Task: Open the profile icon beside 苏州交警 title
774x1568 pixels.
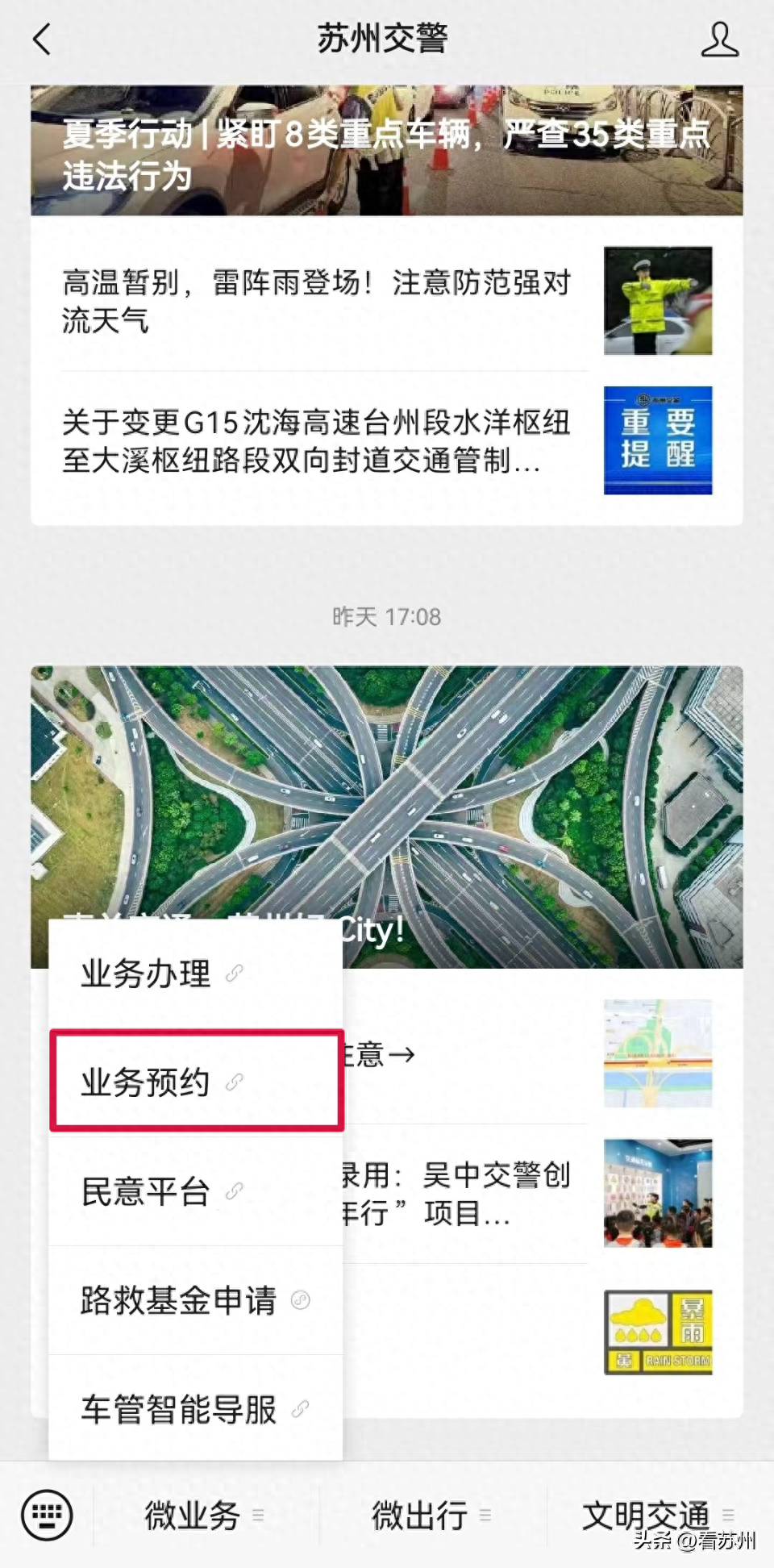Action: [720, 39]
